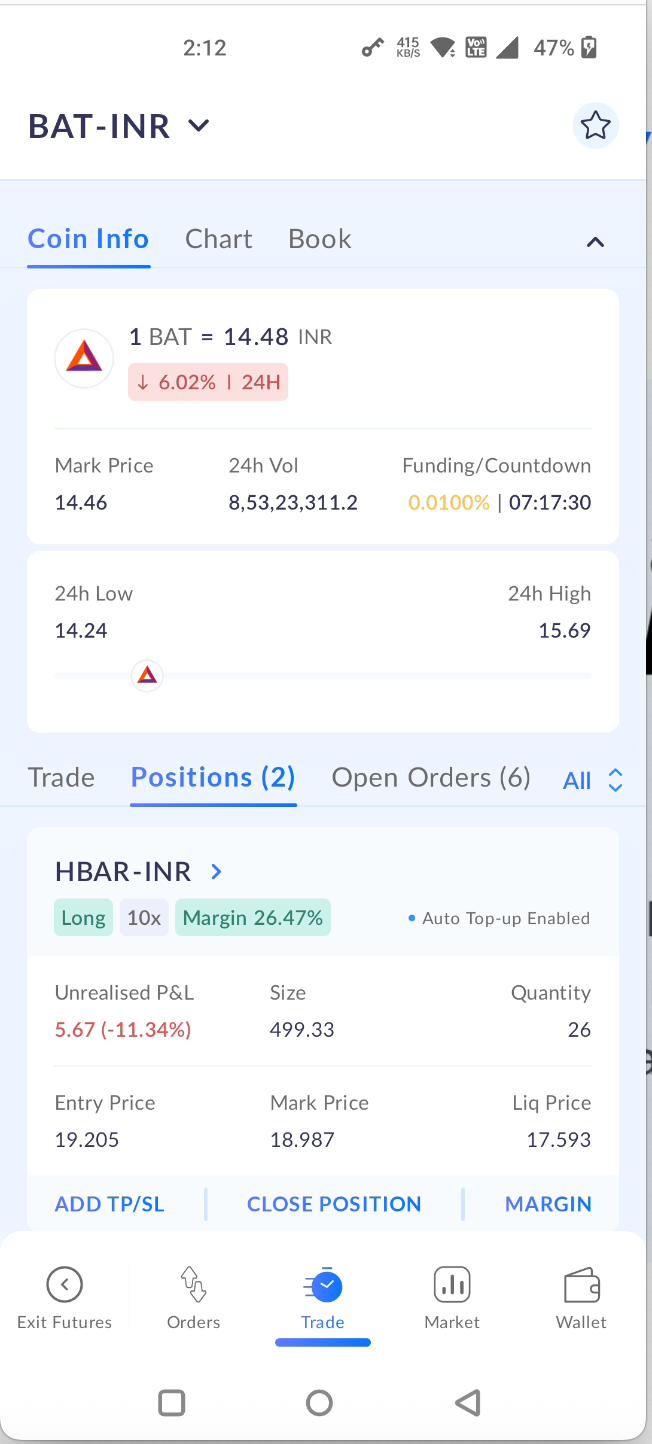Open the Market tab

click(x=452, y=1297)
